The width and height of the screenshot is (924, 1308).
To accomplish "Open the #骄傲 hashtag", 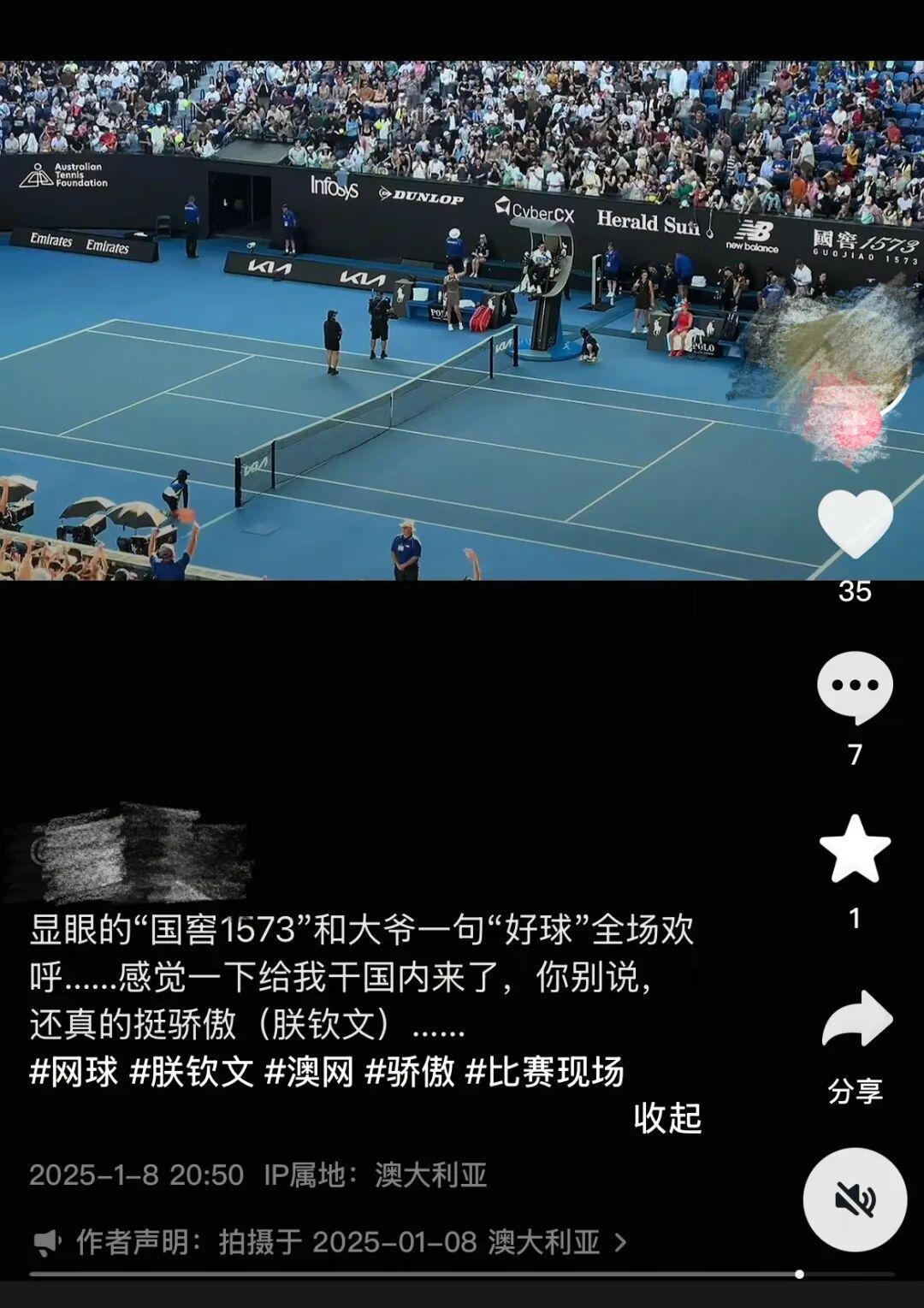I will (410, 1072).
